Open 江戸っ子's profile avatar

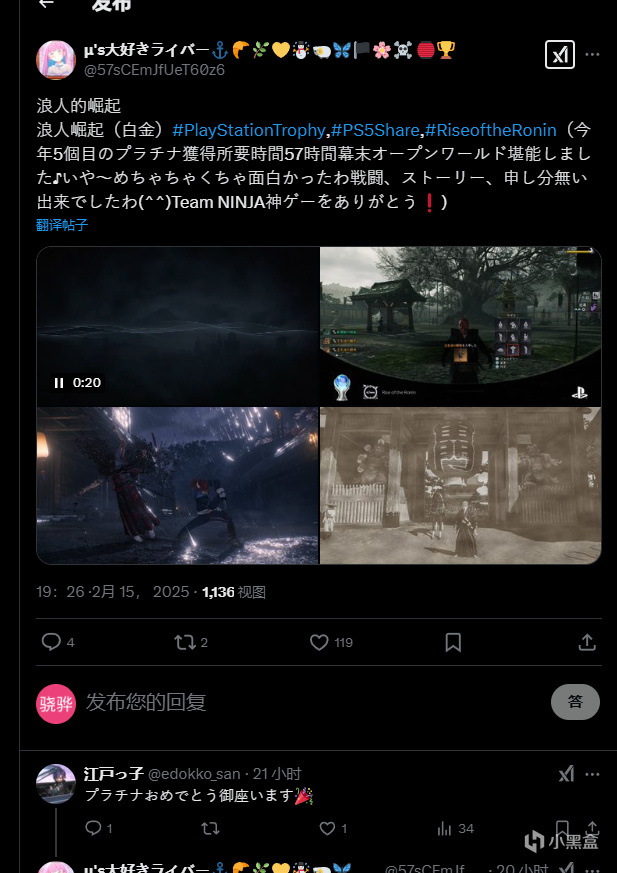pos(56,784)
